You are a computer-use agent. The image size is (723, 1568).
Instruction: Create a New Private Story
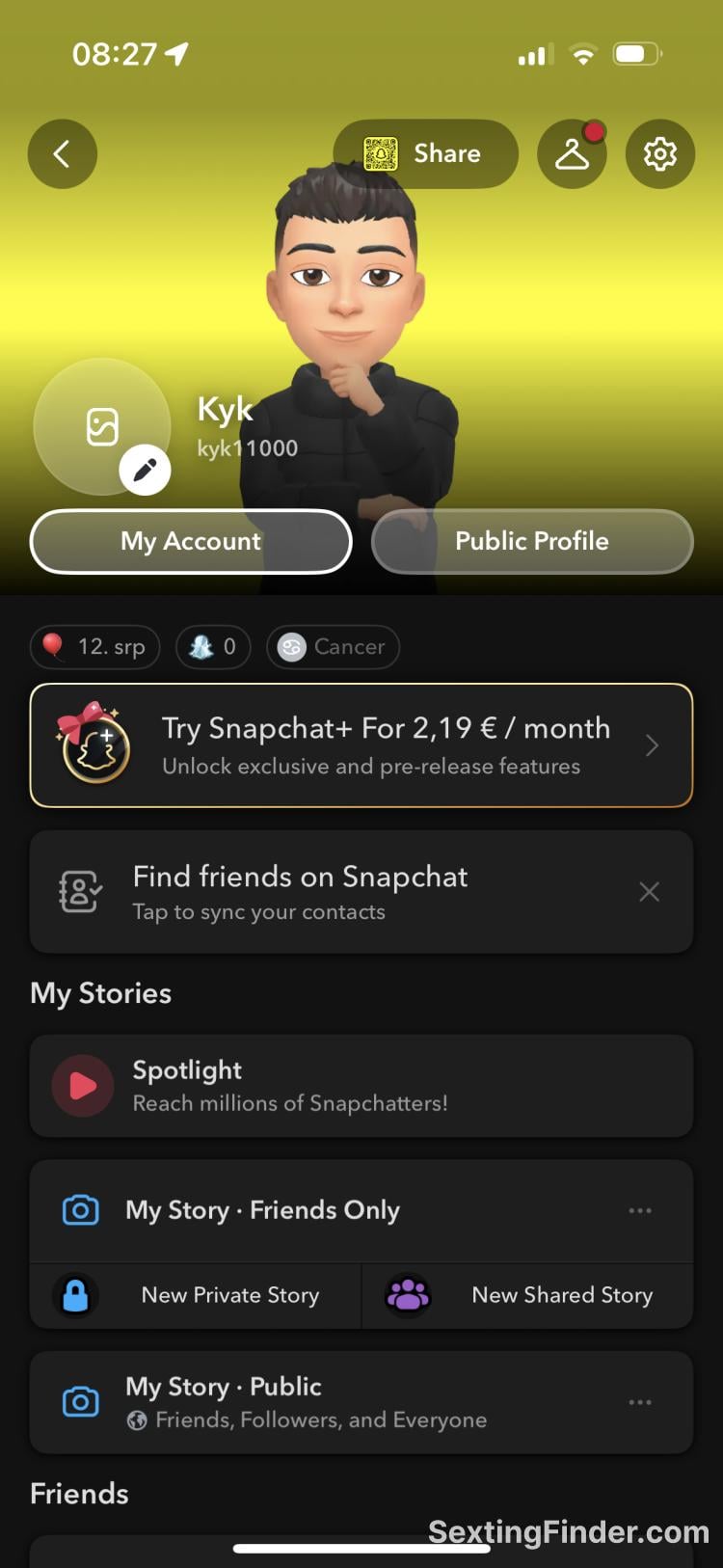[x=196, y=1295]
